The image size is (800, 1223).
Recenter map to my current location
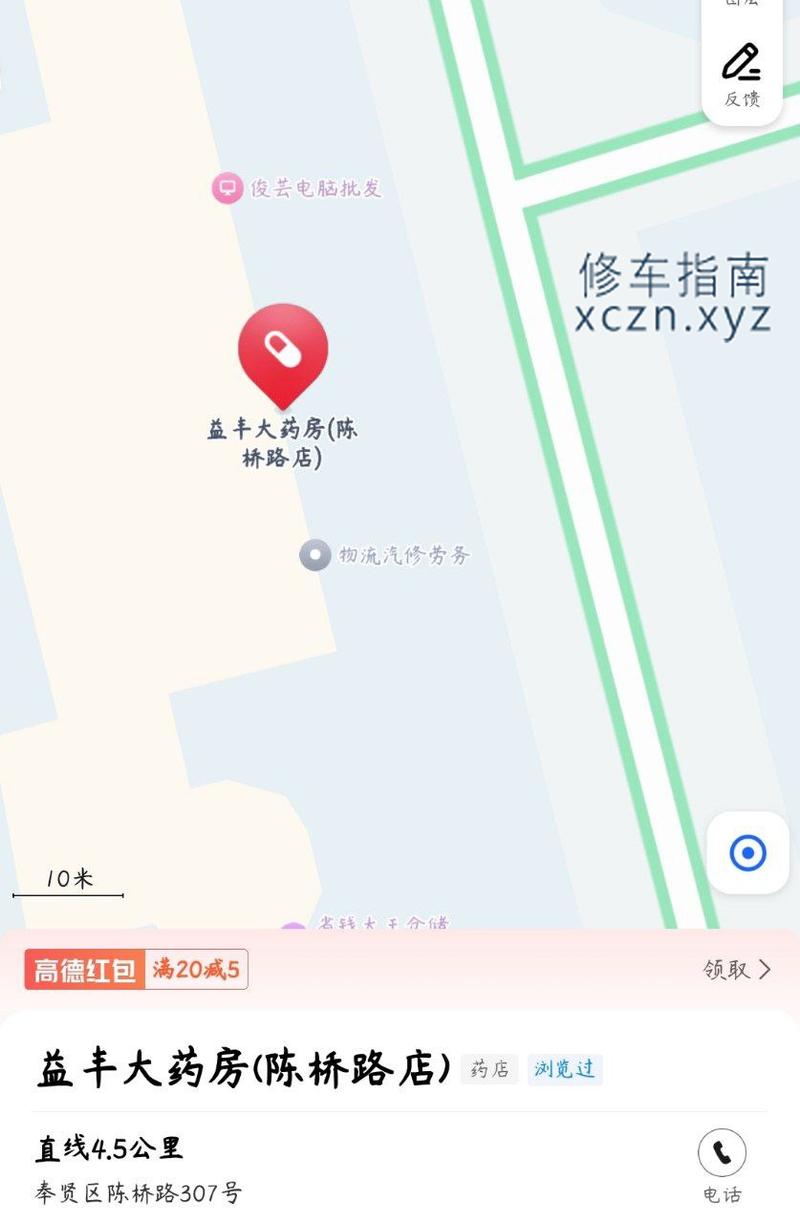(747, 853)
